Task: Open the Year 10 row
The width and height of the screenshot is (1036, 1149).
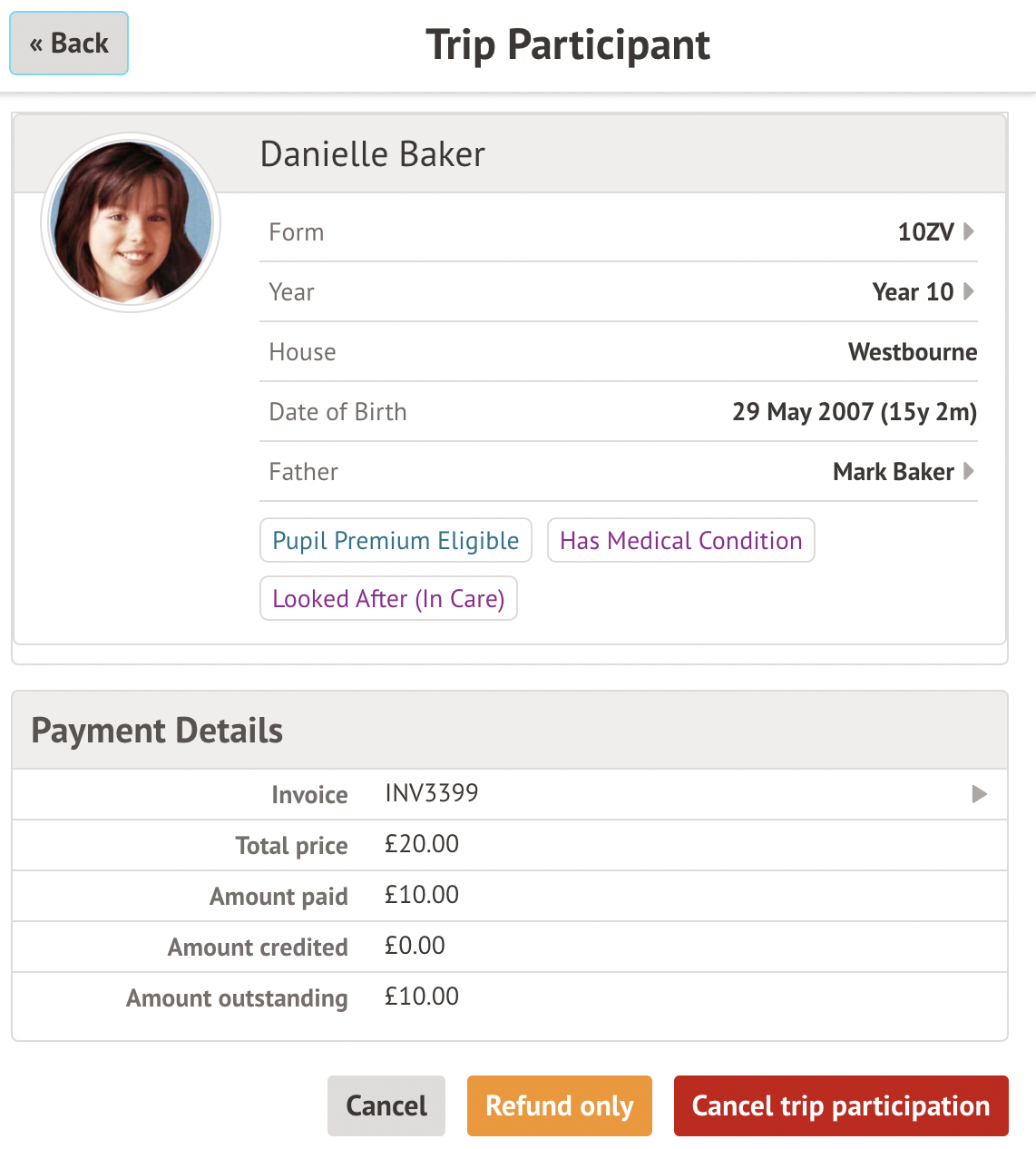Action: (922, 292)
